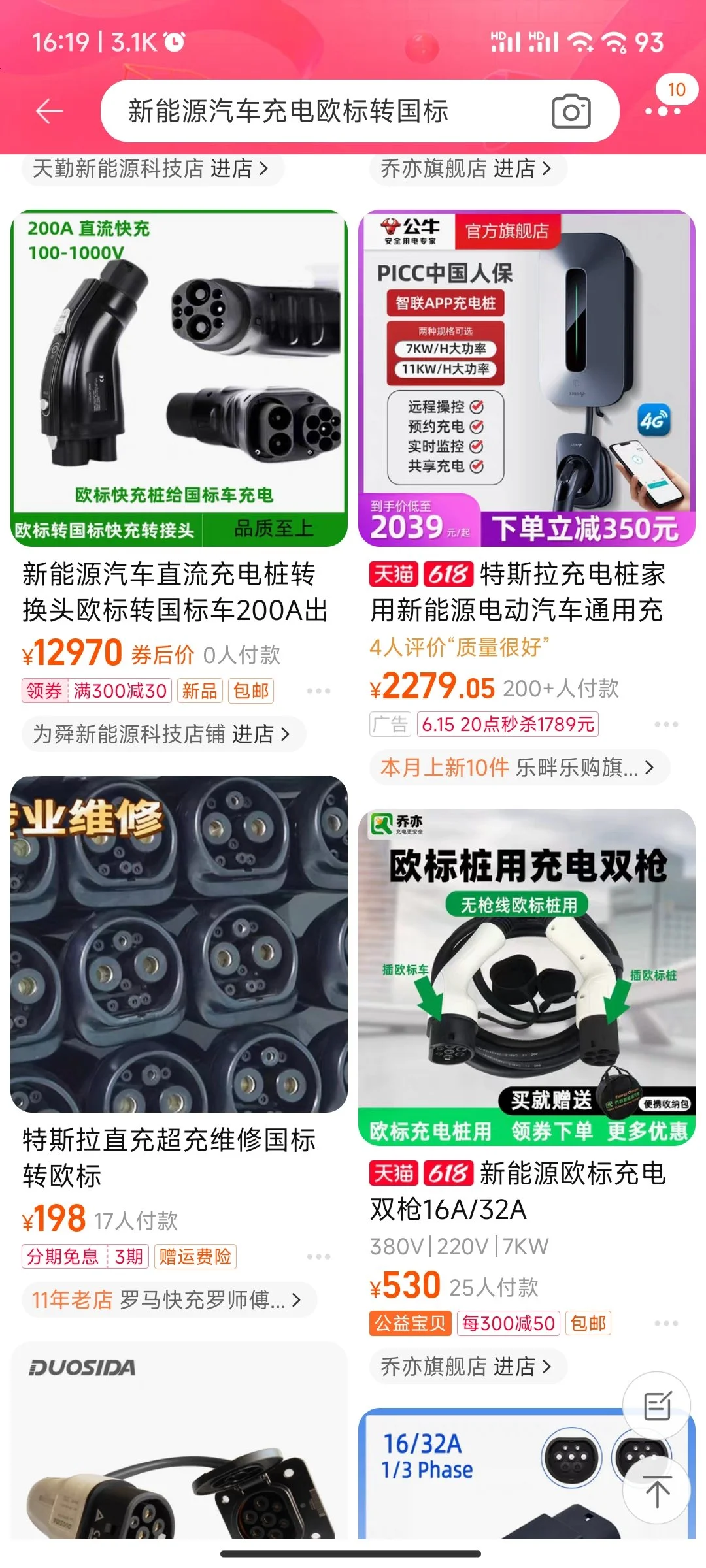
Task: Tap the search box with 新能源汽车充电欧标转国标
Action: (327, 112)
